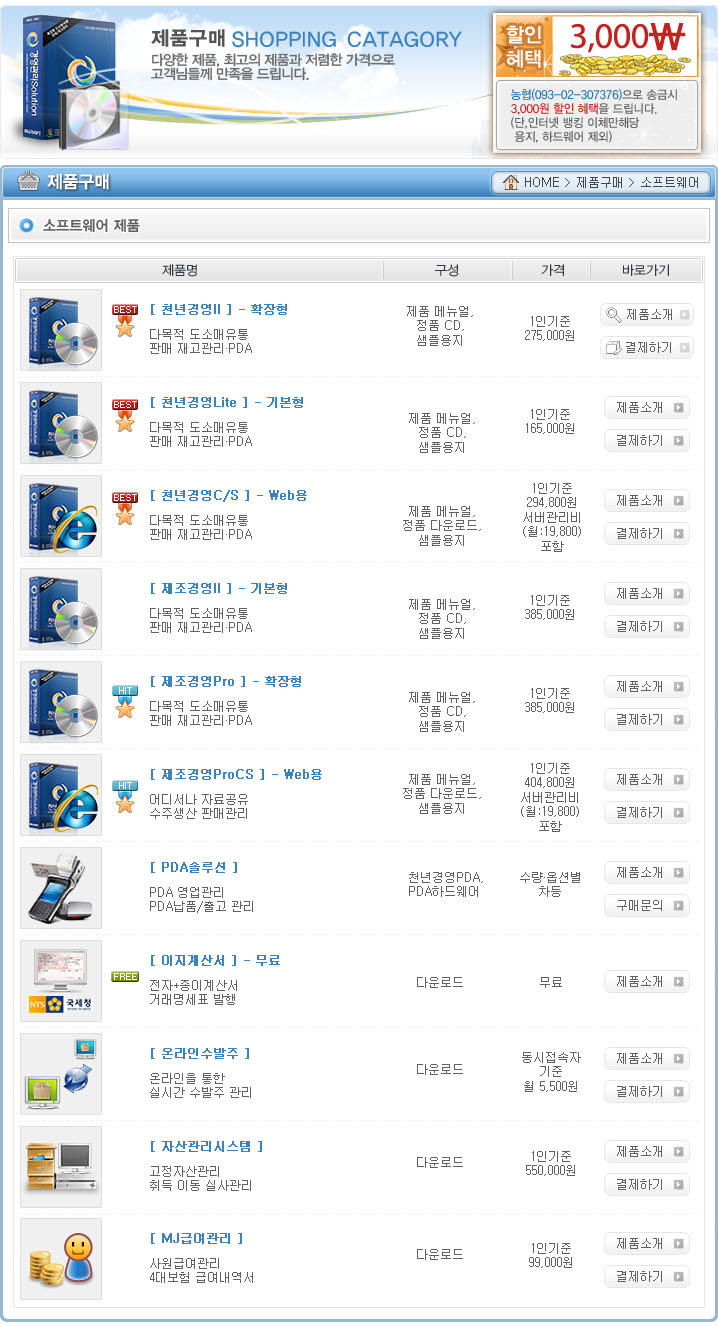718x1326 pixels.
Task: Open the PDA솔루션 title link
Action: [194, 867]
